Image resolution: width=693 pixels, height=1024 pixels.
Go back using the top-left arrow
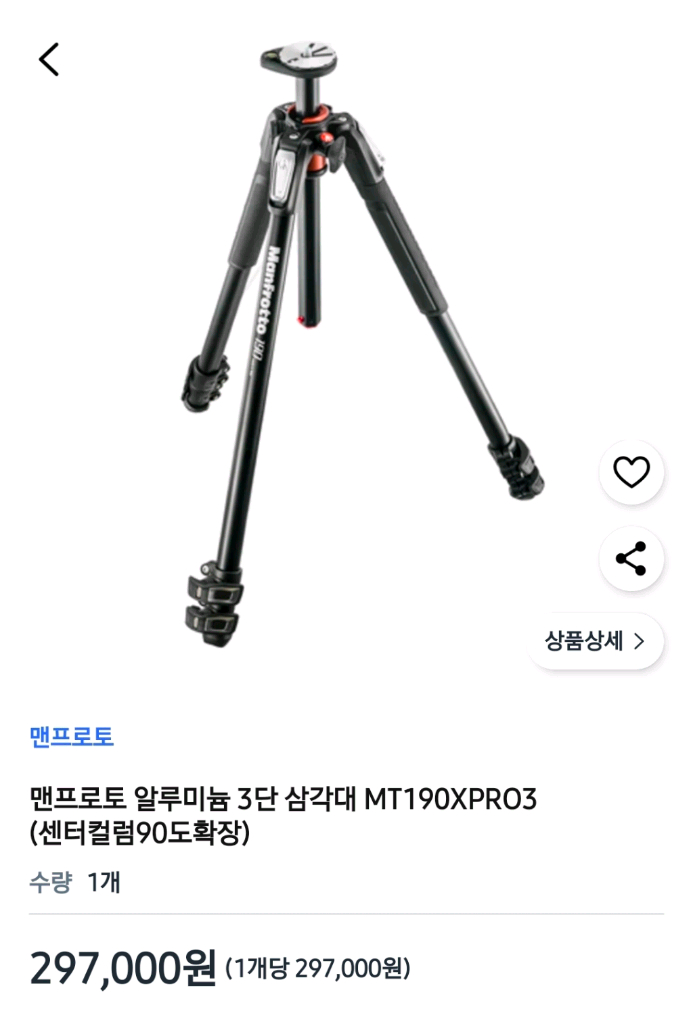(x=49, y=60)
